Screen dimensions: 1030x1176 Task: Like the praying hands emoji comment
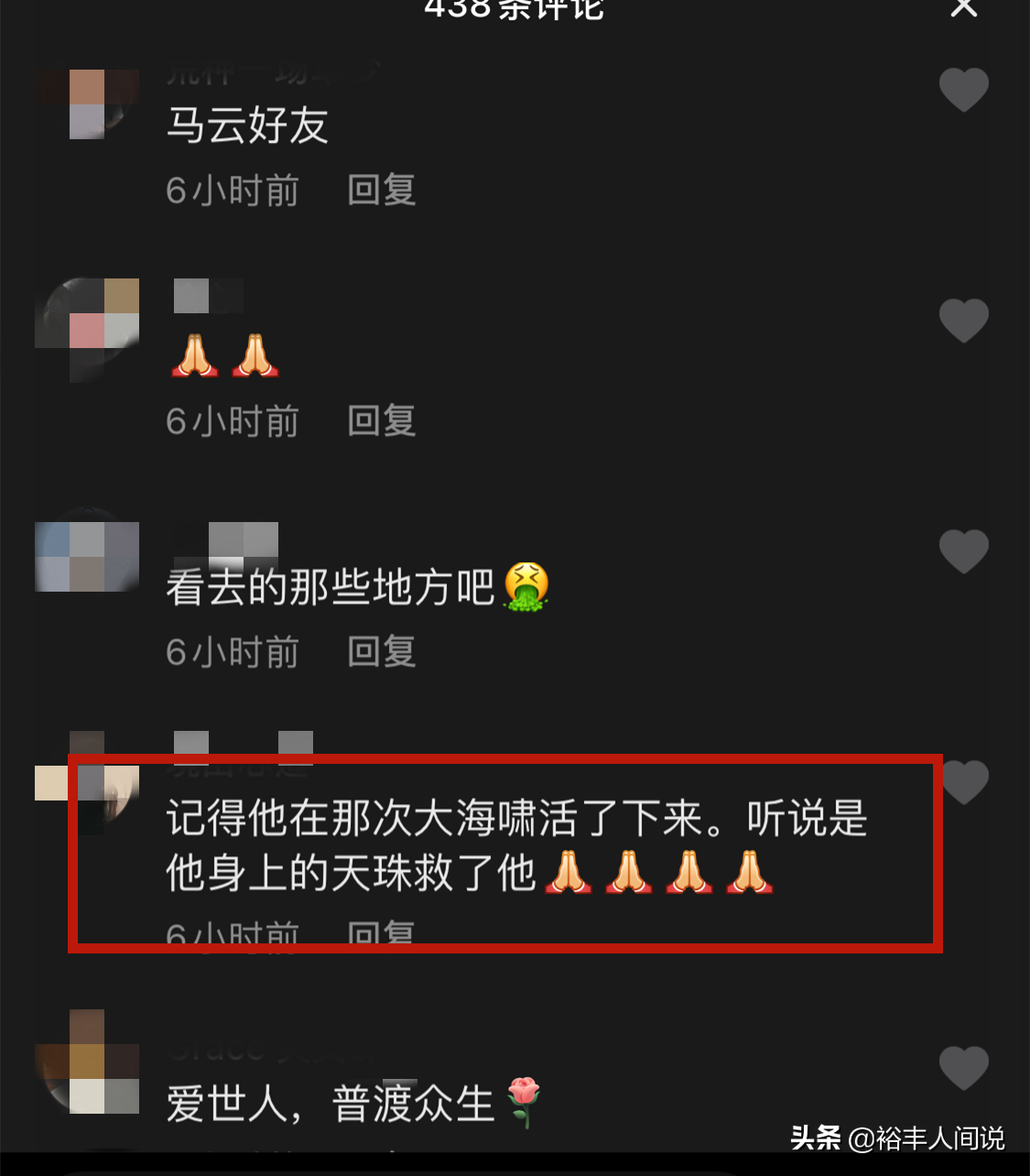click(963, 321)
